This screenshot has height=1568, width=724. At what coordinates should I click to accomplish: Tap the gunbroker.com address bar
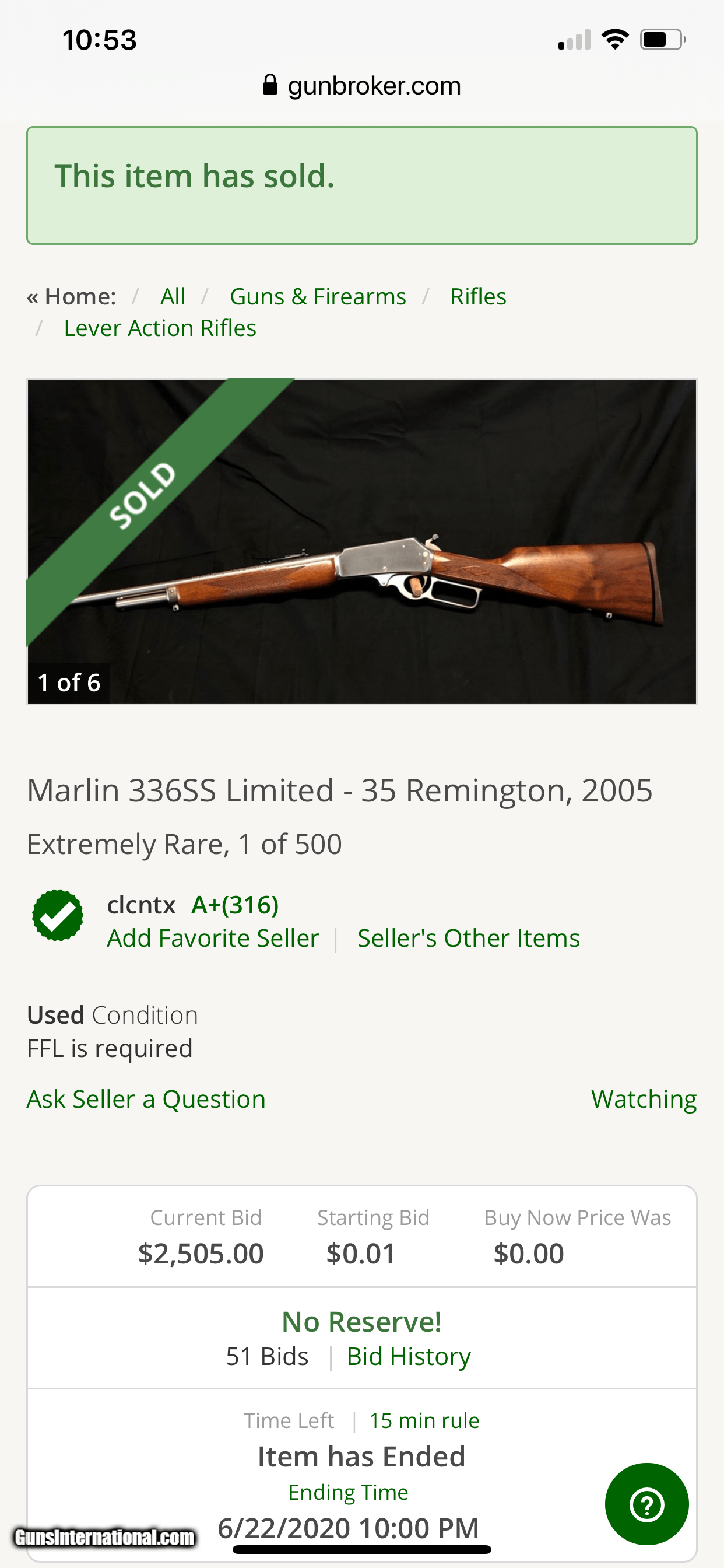coord(362,86)
